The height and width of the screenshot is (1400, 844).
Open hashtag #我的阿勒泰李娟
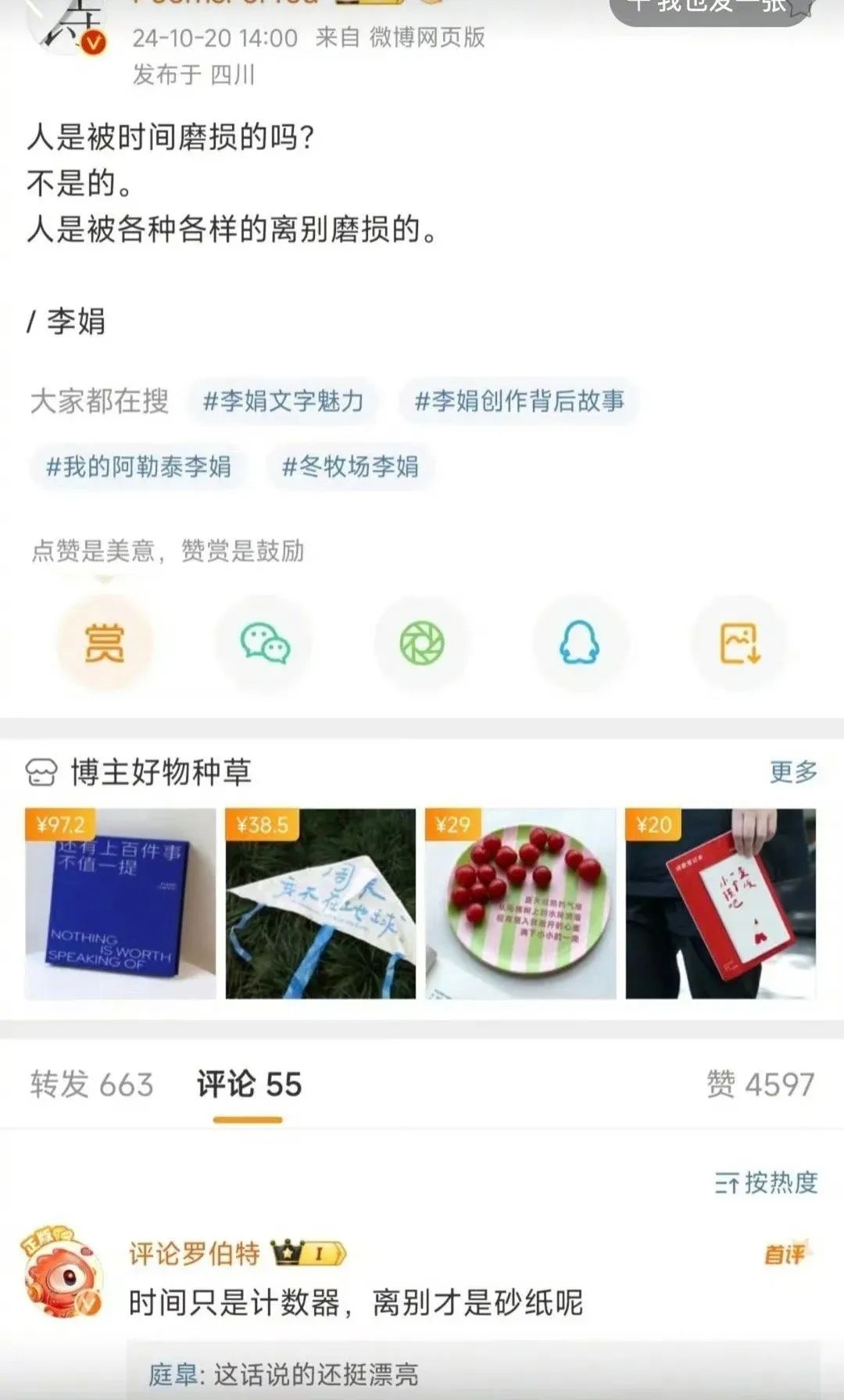(x=139, y=467)
